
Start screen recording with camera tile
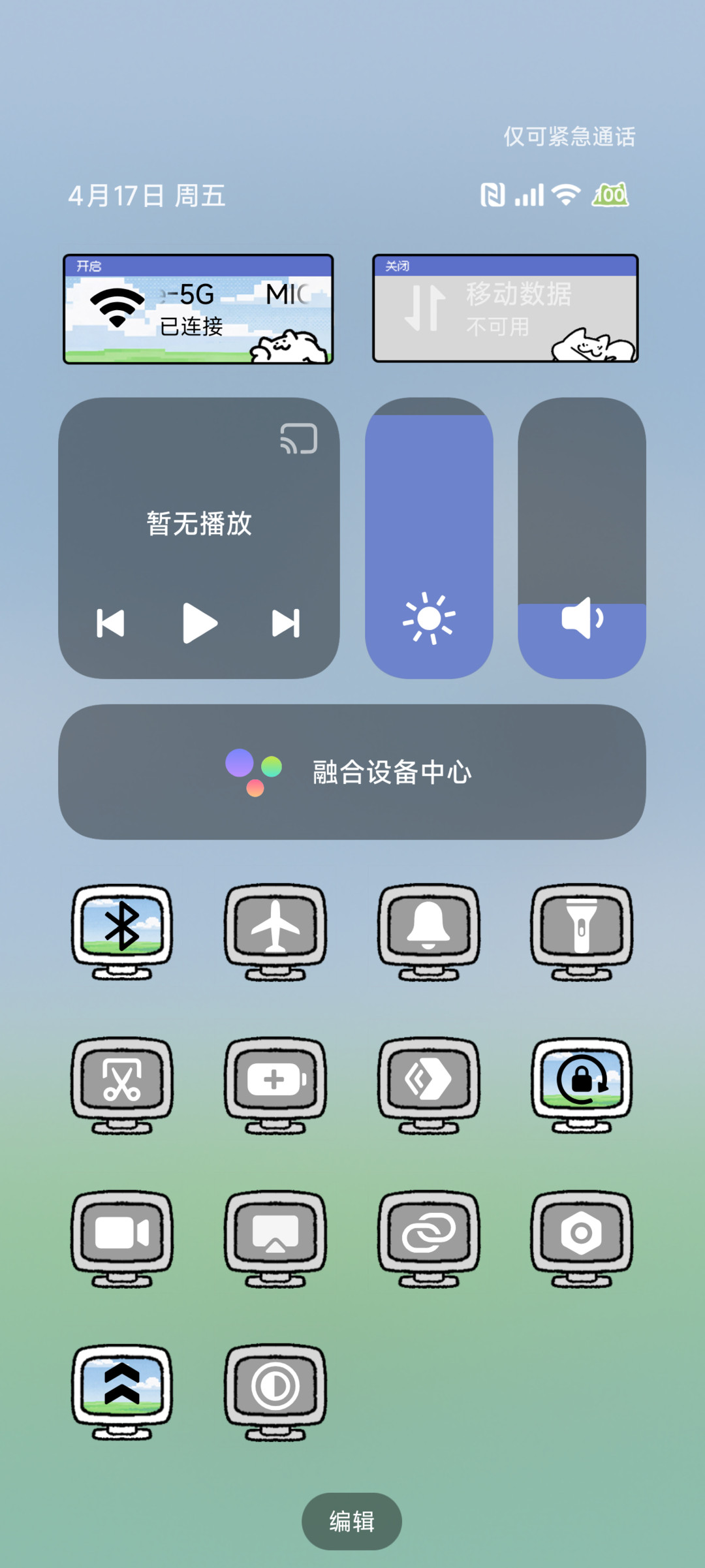(x=122, y=1238)
